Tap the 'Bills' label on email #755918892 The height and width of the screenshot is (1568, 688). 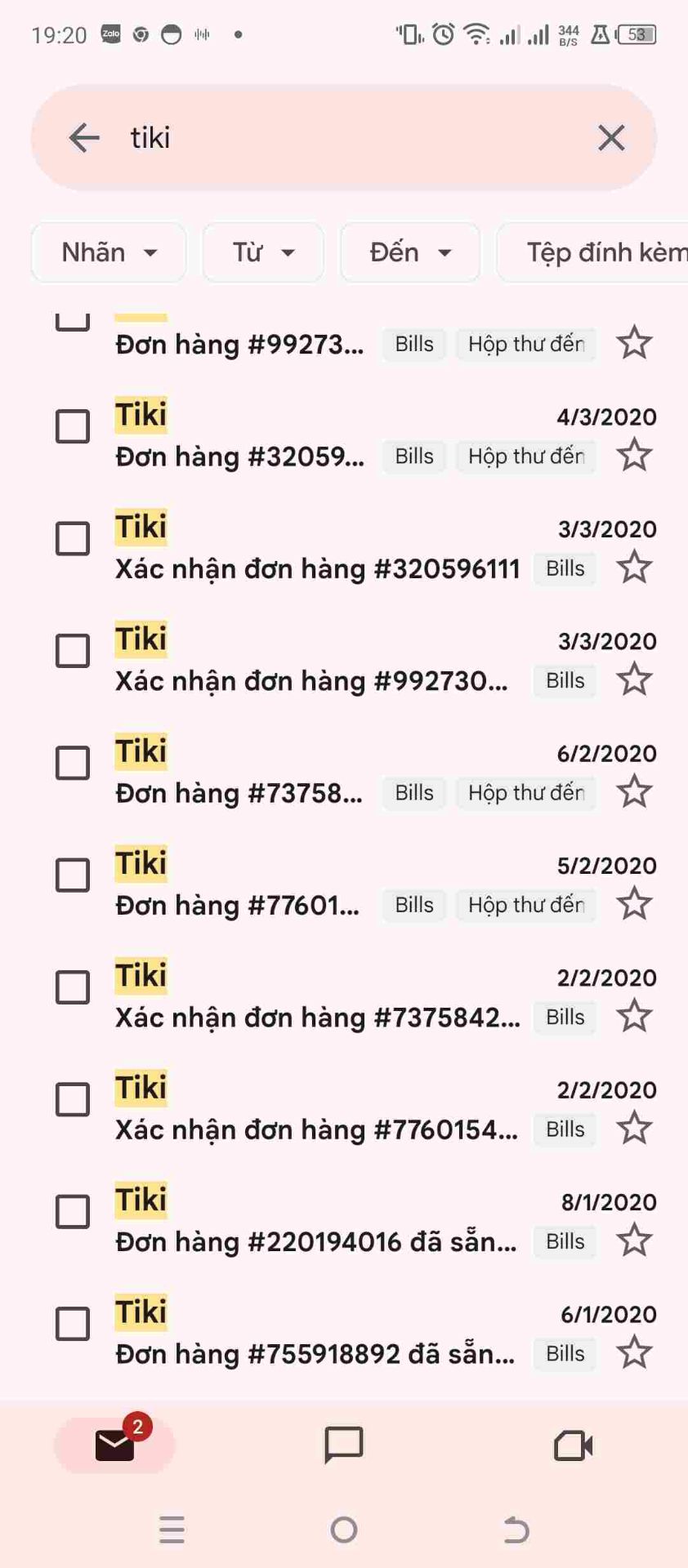564,1353
